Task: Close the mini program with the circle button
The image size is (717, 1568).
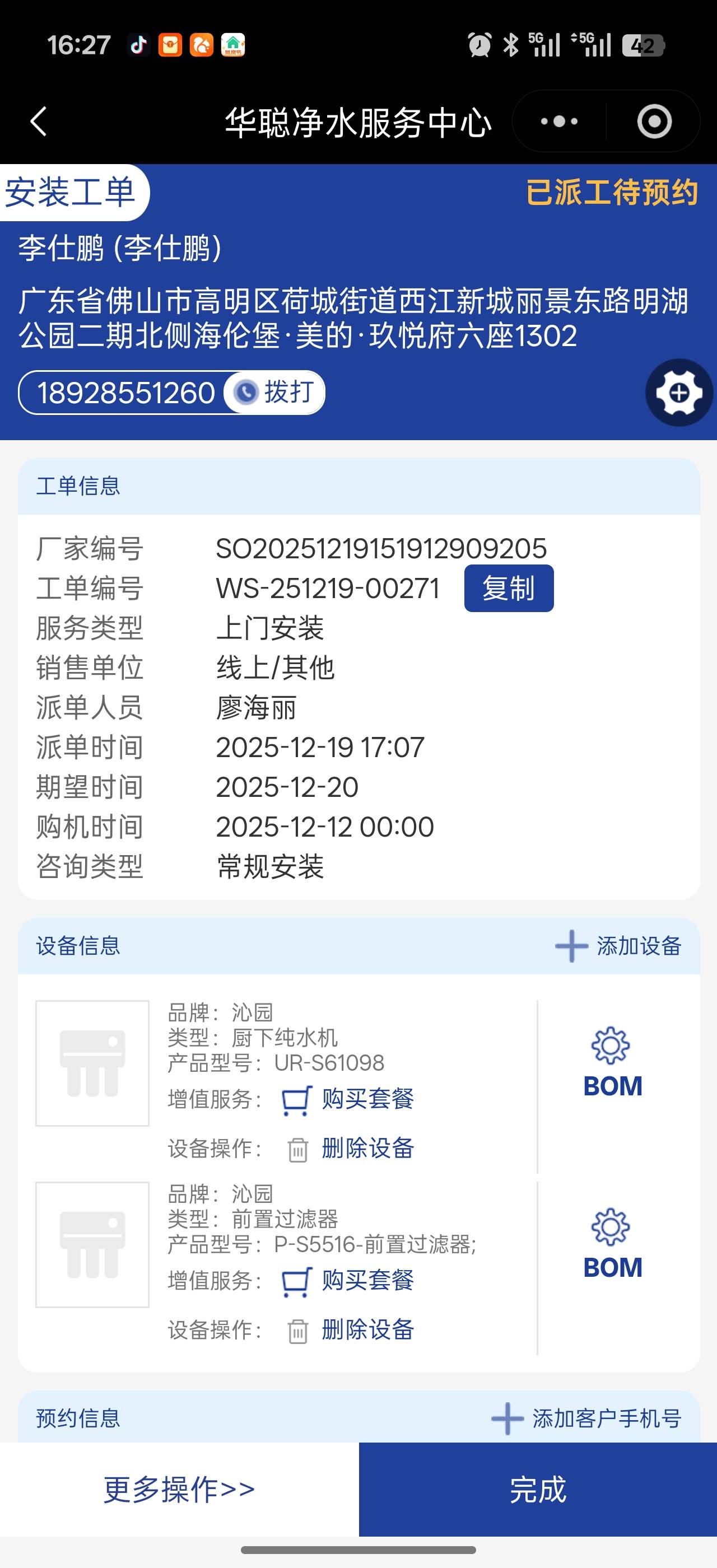Action: (654, 121)
